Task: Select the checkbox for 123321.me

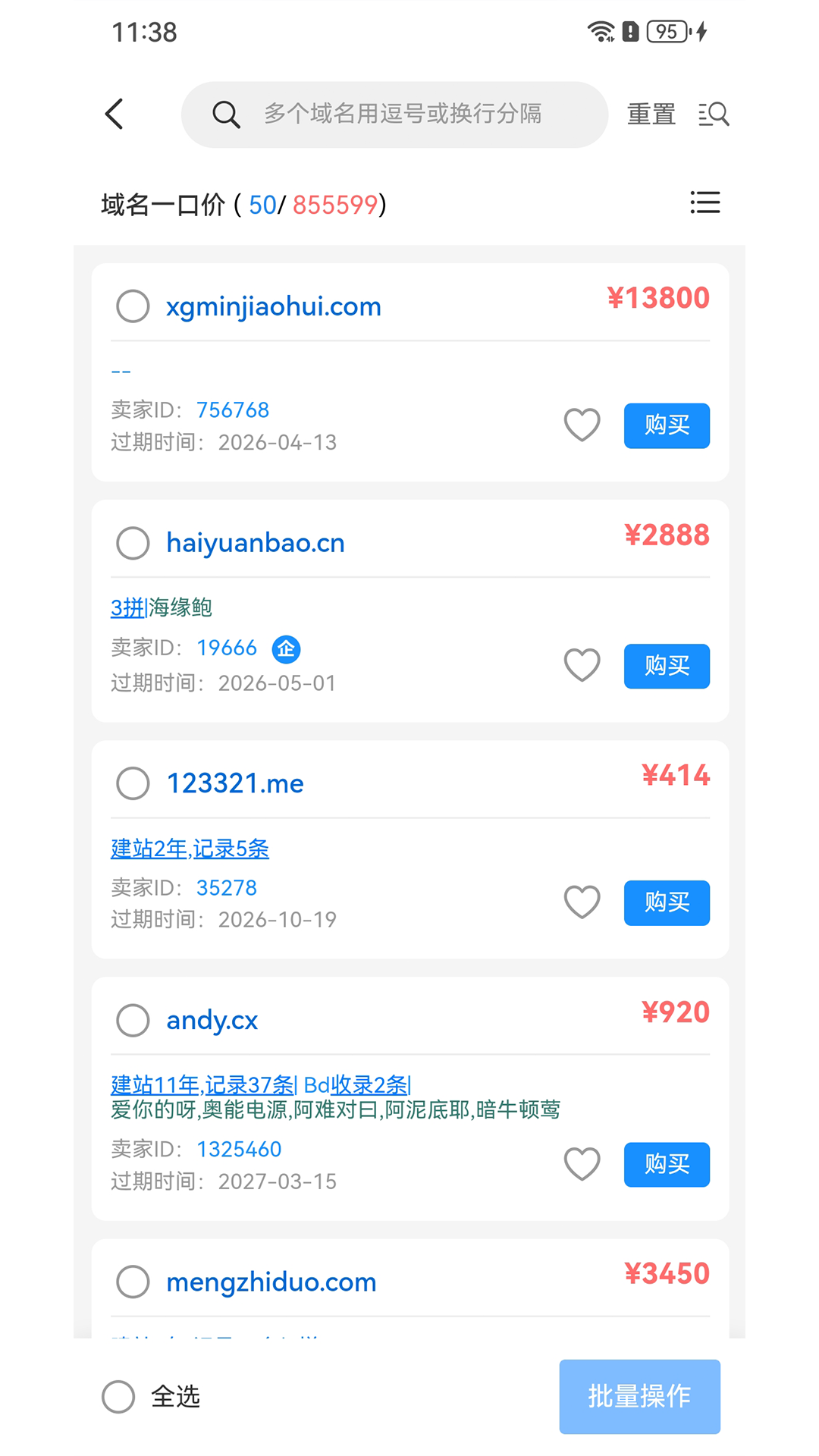Action: click(x=133, y=783)
